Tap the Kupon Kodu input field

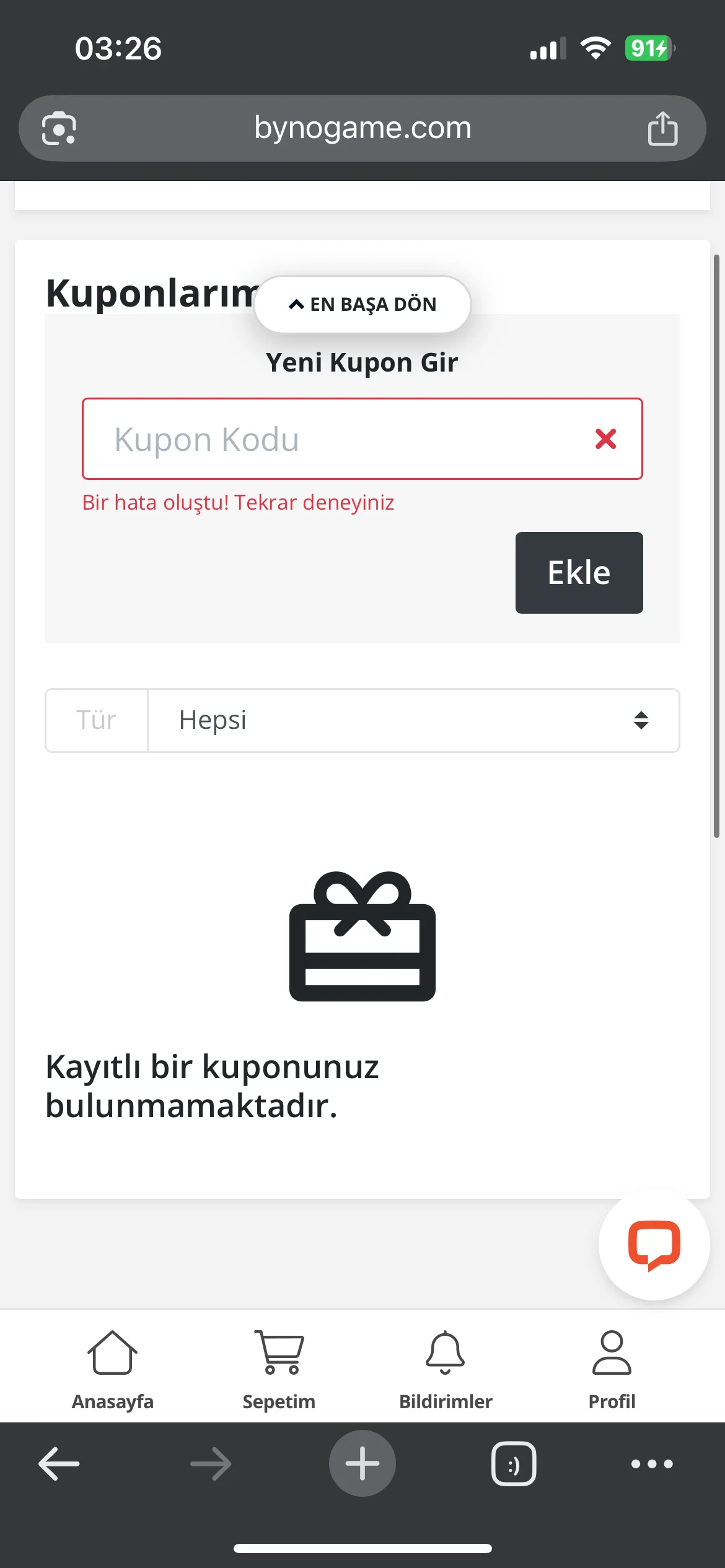(335, 438)
